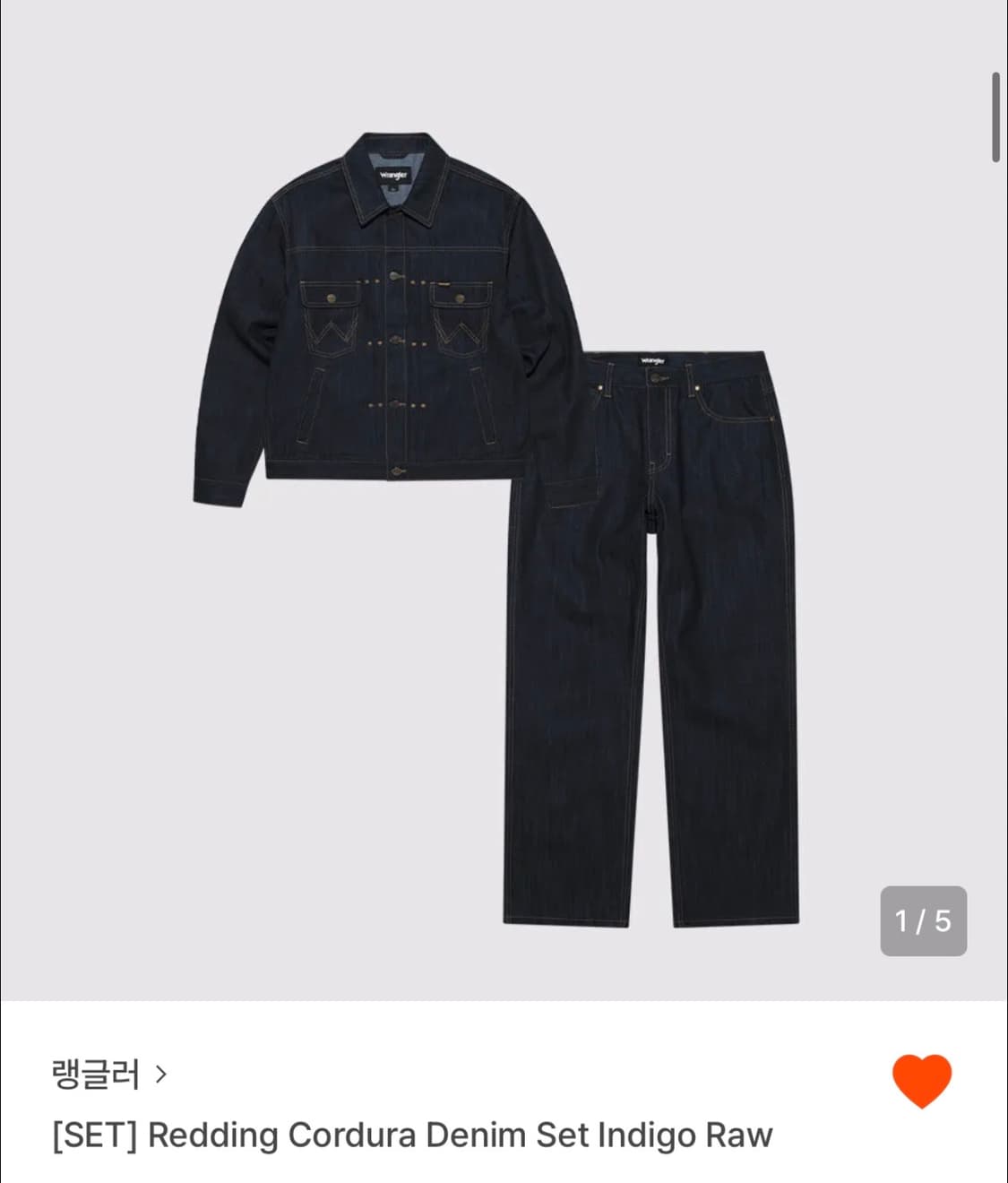Click [SET] Redding Cordura Denim title
Image resolution: width=1008 pixels, height=1183 pixels.
click(x=412, y=1135)
